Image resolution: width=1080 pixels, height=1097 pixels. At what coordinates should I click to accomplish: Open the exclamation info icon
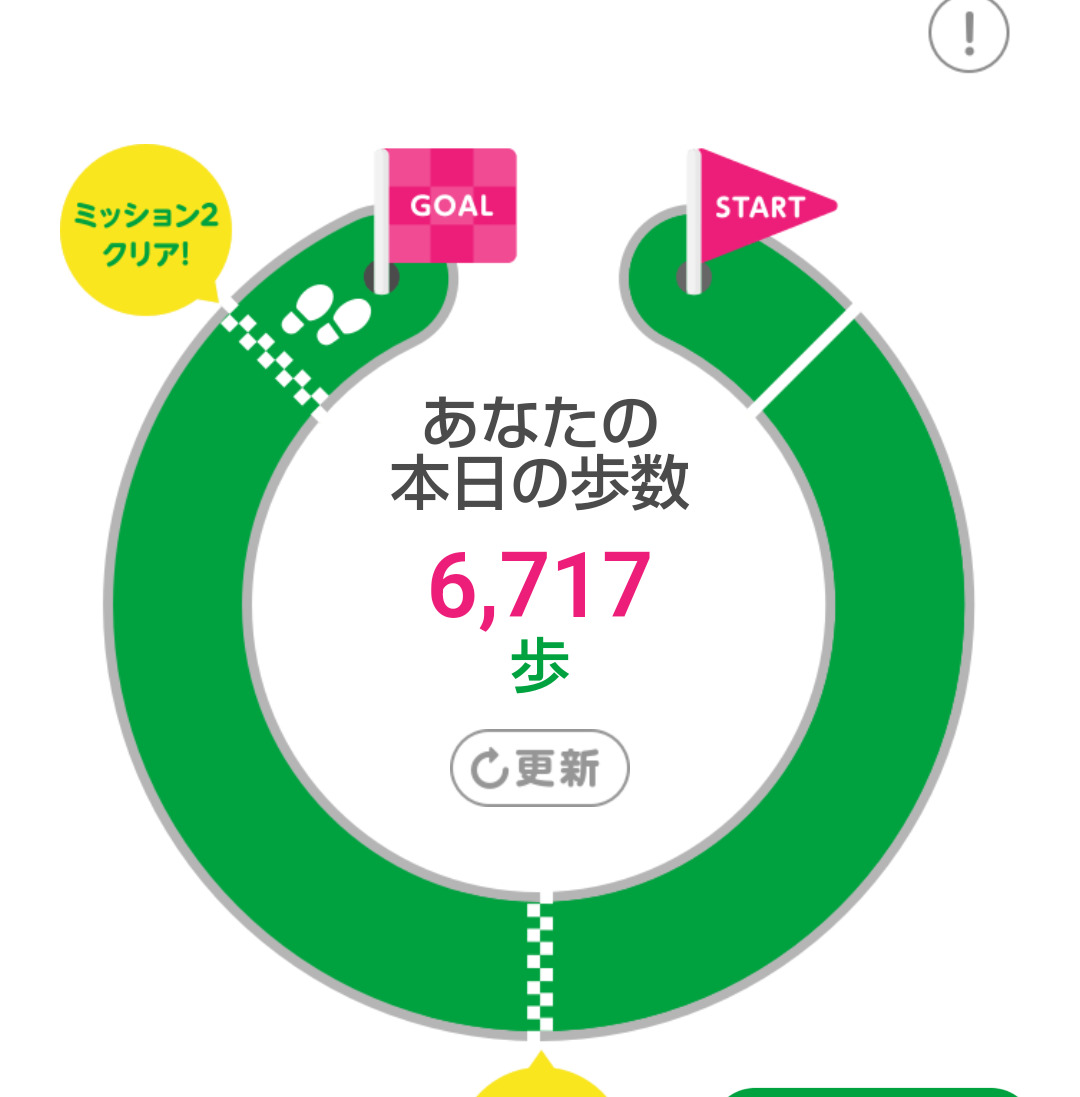coord(969,32)
